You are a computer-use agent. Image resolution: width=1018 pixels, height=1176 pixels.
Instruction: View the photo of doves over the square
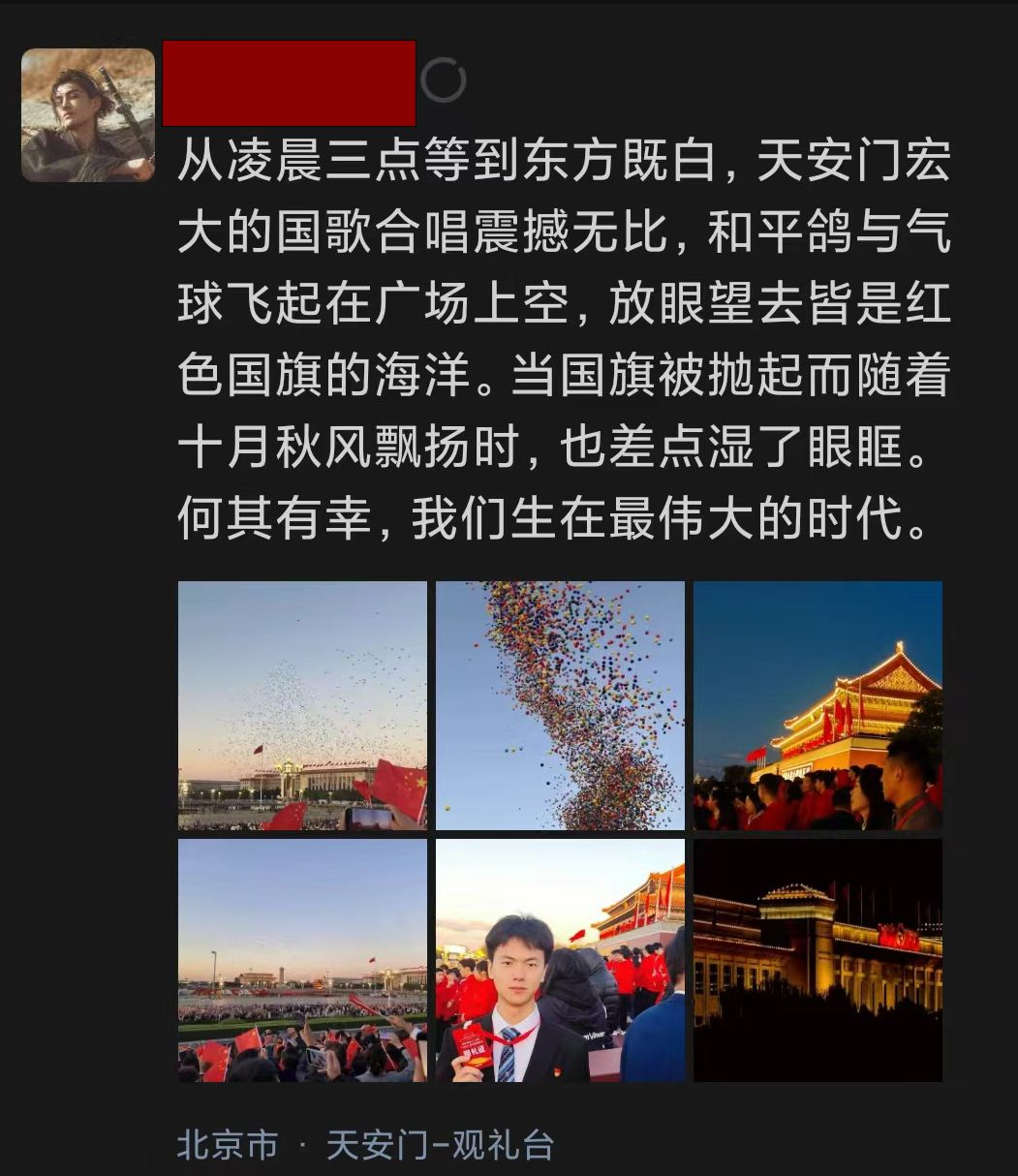pyautogui.click(x=302, y=705)
